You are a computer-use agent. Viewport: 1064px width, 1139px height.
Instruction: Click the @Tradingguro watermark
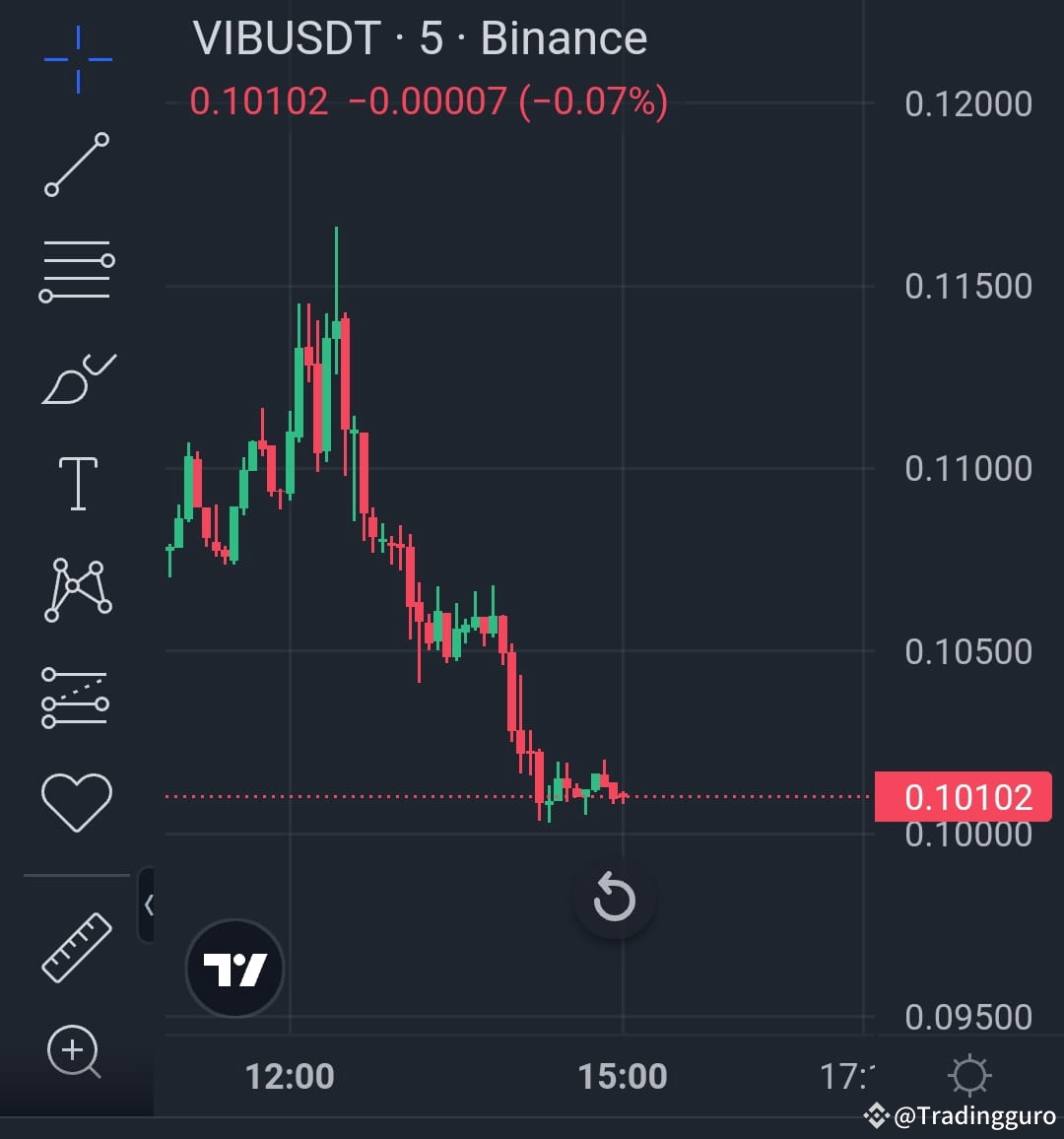(x=961, y=1114)
